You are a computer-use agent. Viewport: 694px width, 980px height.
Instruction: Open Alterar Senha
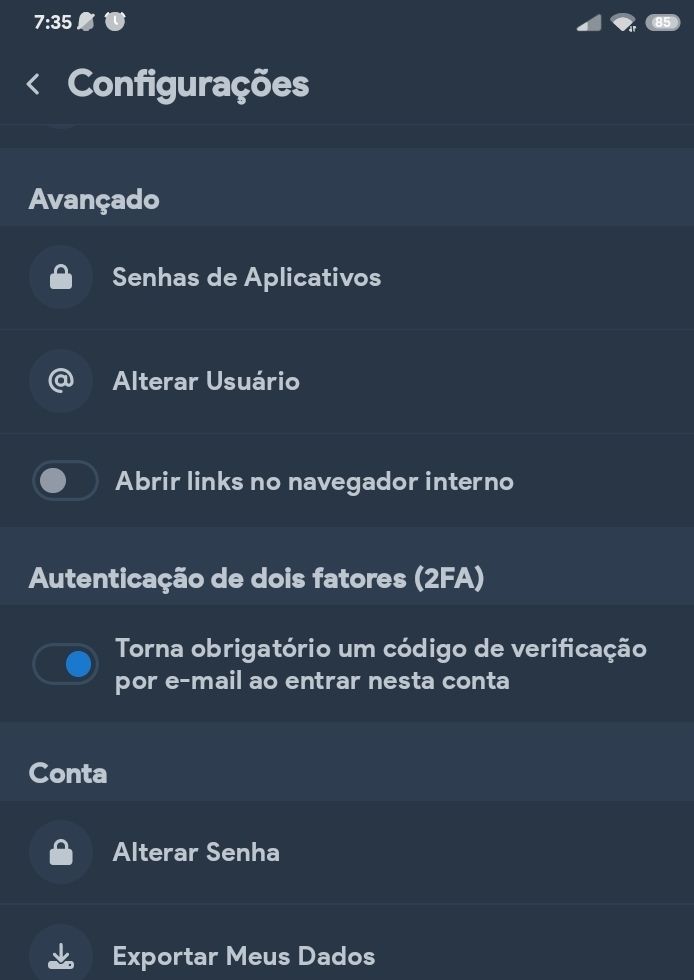(x=195, y=852)
